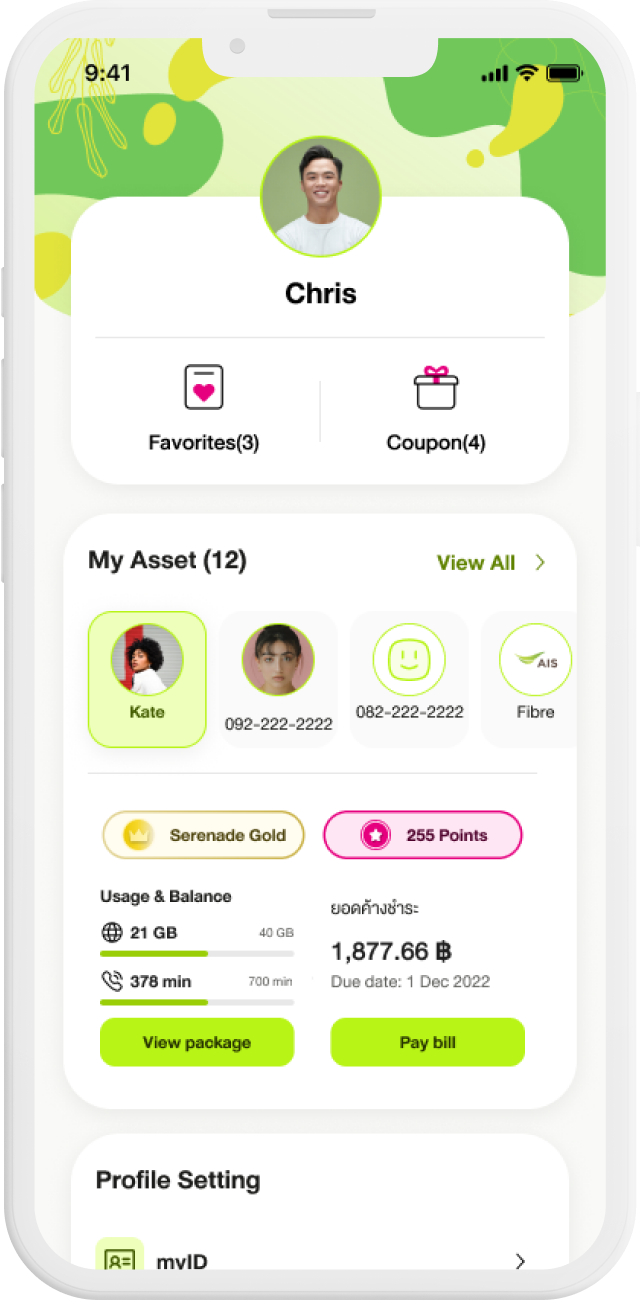Select the Kate asset card
Screen dimensions: 640x1300
pyautogui.click(x=147, y=679)
